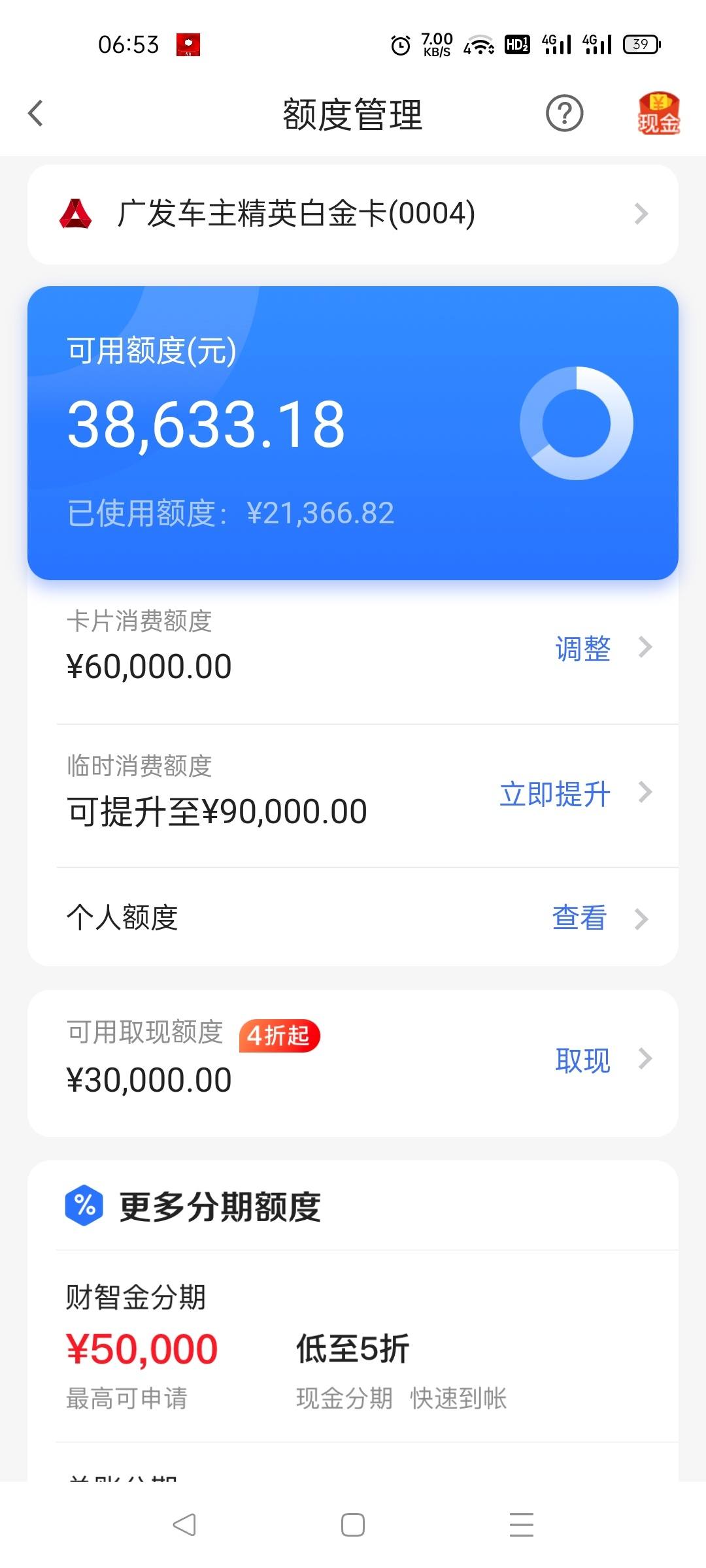
Task: Open the blue 可用额度 summary card
Action: pyautogui.click(x=353, y=433)
